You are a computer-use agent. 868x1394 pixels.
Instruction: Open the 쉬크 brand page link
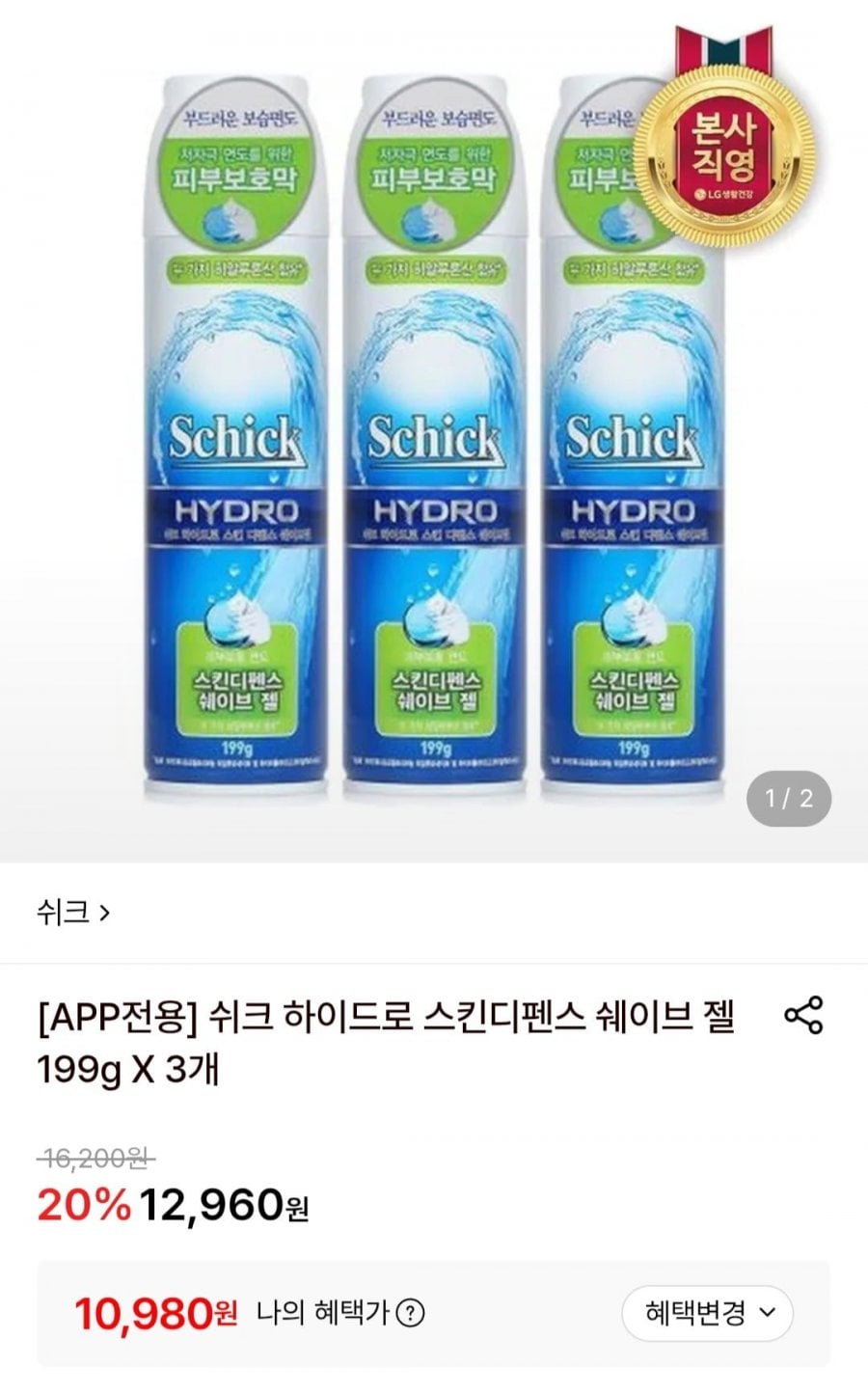[x=73, y=912]
